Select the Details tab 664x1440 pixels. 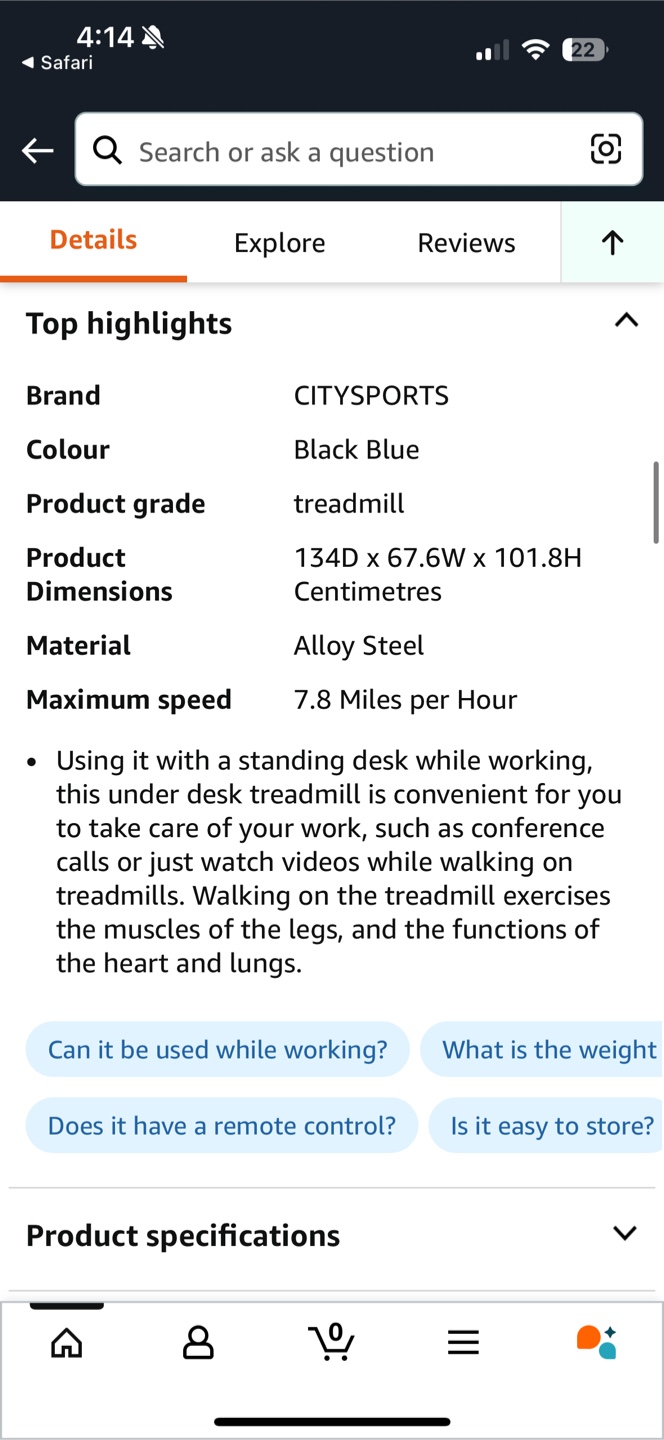pyautogui.click(x=93, y=240)
